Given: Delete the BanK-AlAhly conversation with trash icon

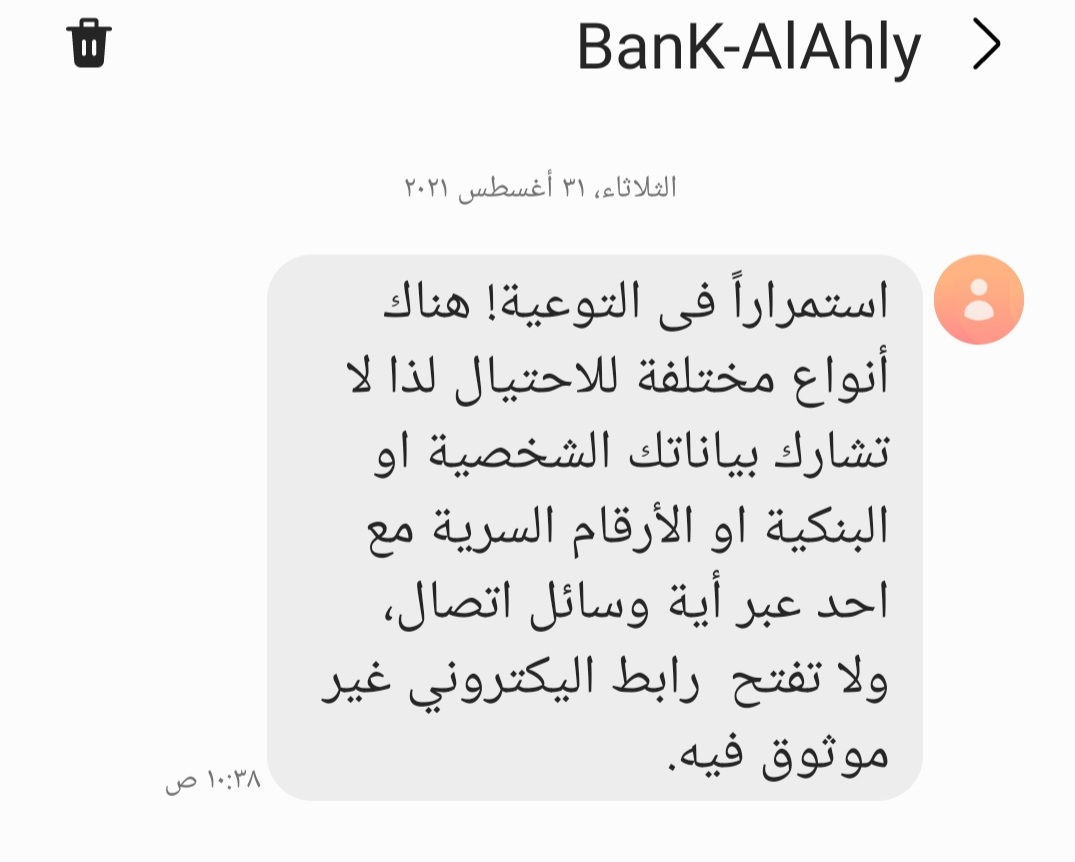Looking at the screenshot, I should pos(89,44).
